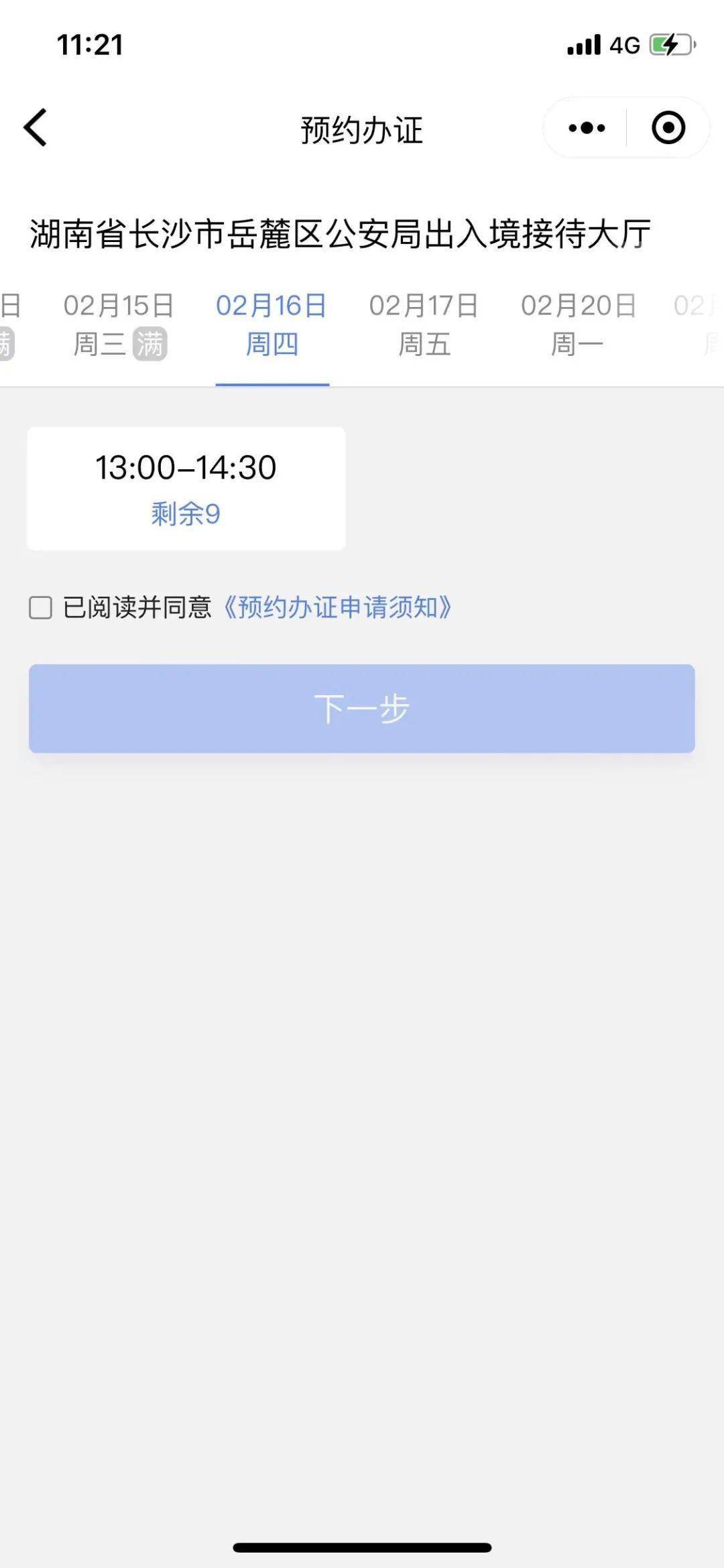Image resolution: width=724 pixels, height=1568 pixels.
Task: Tap the mini-program close circle icon
Action: pyautogui.click(x=667, y=127)
